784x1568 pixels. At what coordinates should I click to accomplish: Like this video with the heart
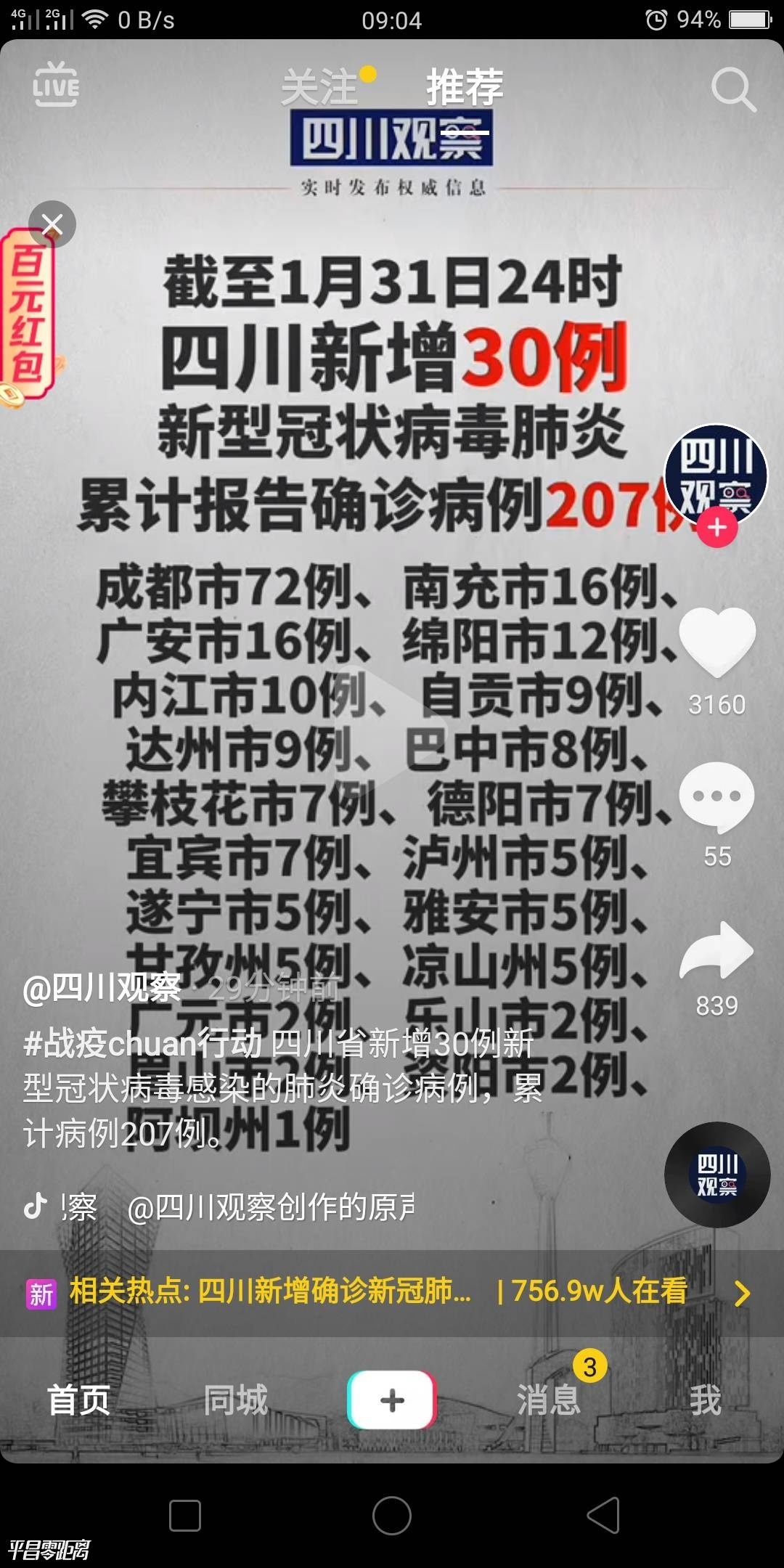[x=716, y=642]
